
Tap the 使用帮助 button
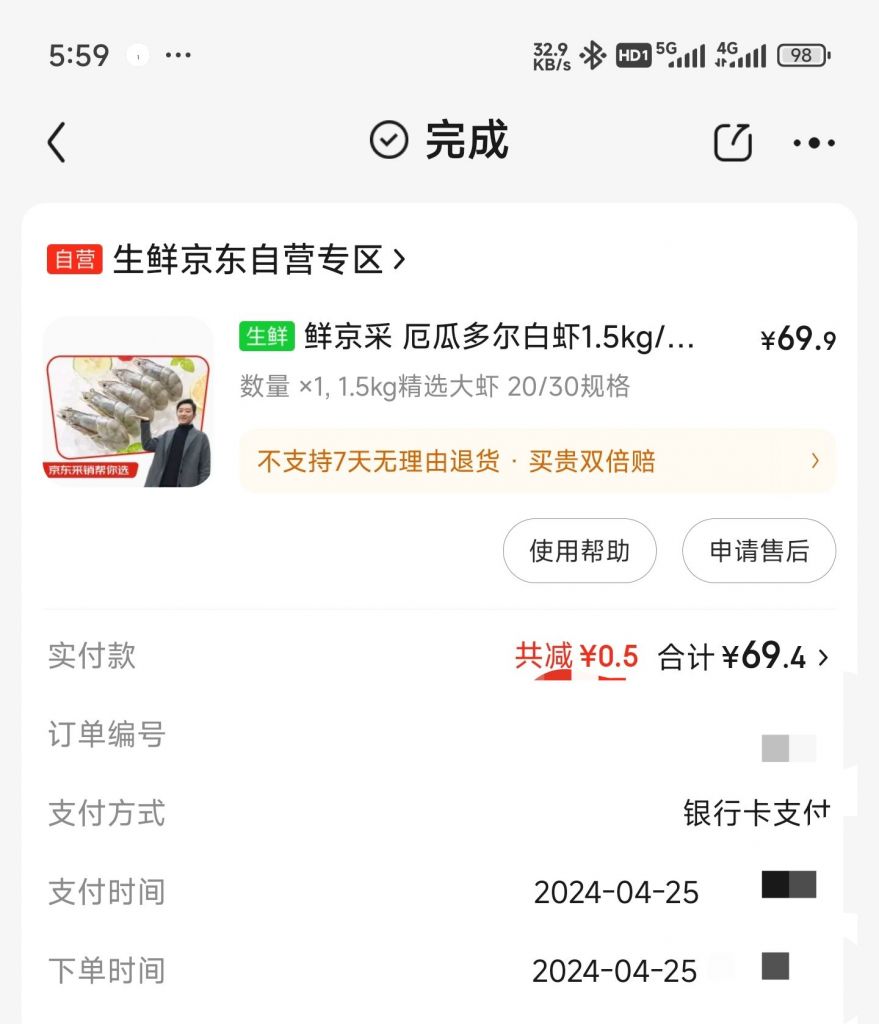point(579,550)
